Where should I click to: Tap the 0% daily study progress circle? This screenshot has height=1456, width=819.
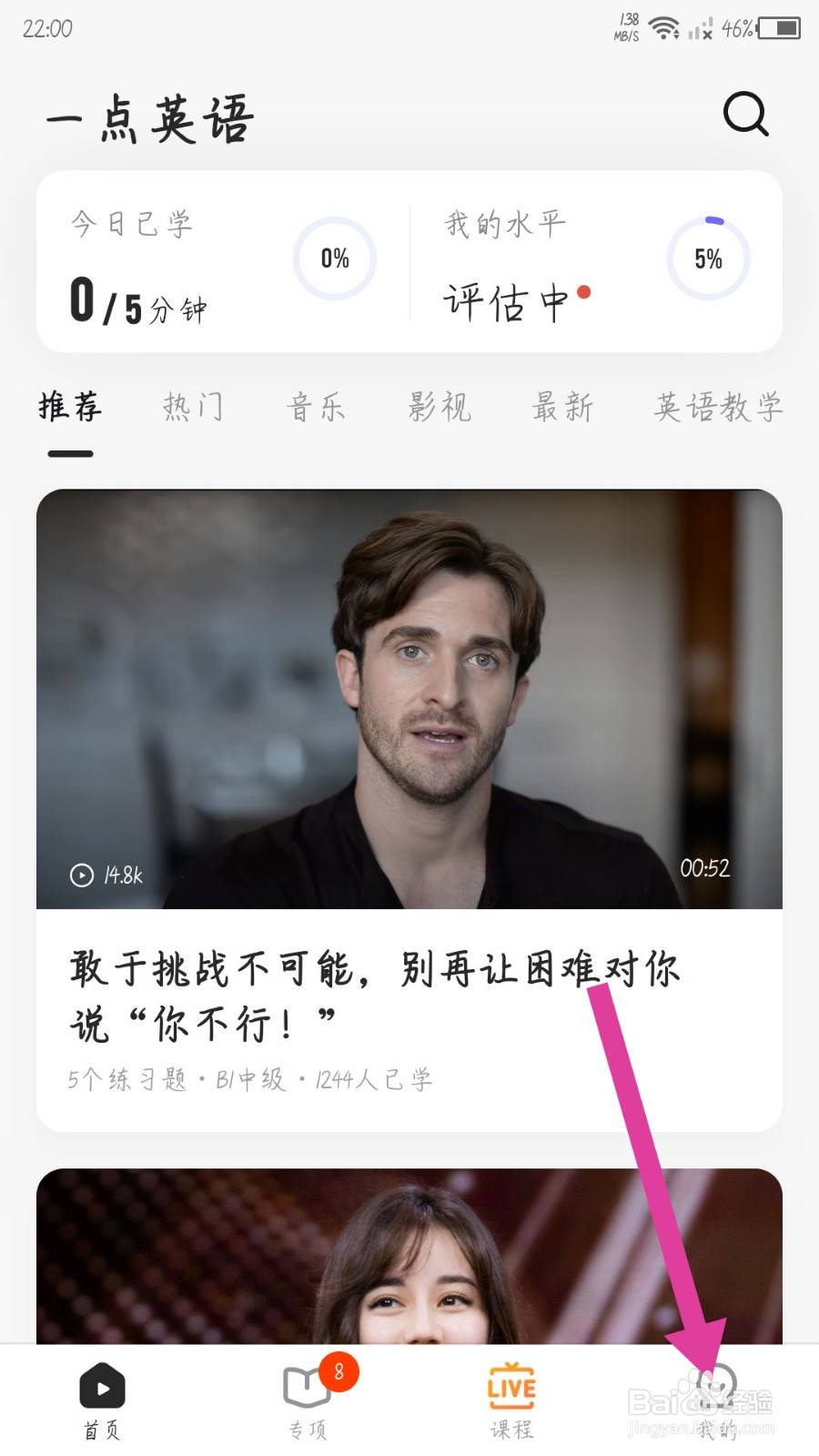[335, 258]
